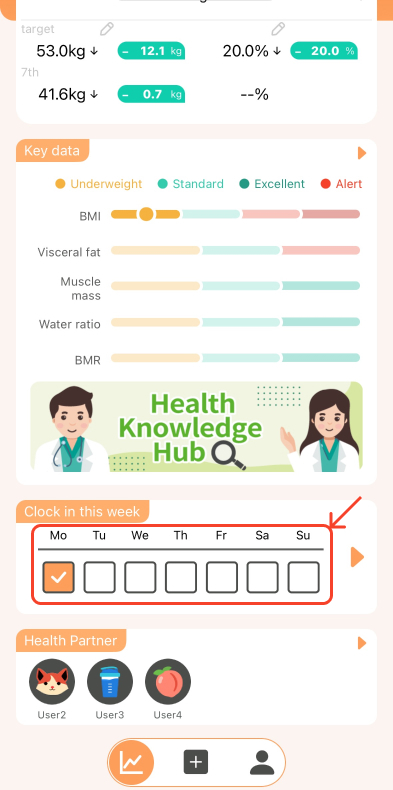Check the Friday clock-in box
This screenshot has width=393, height=790.
(222, 577)
